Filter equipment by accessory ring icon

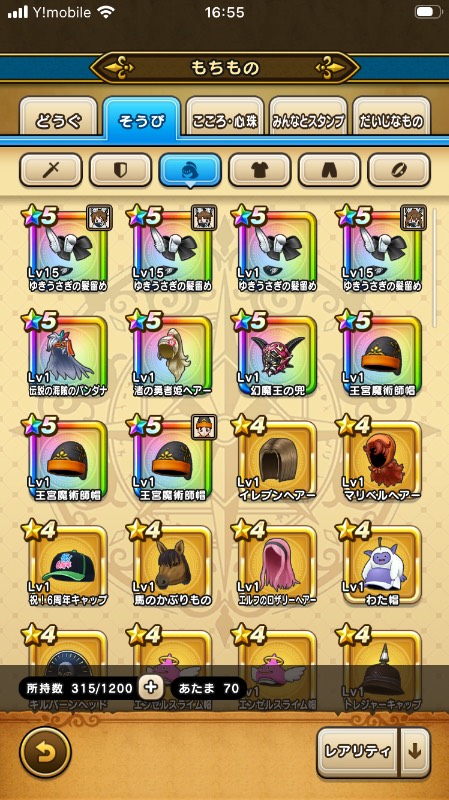[399, 170]
